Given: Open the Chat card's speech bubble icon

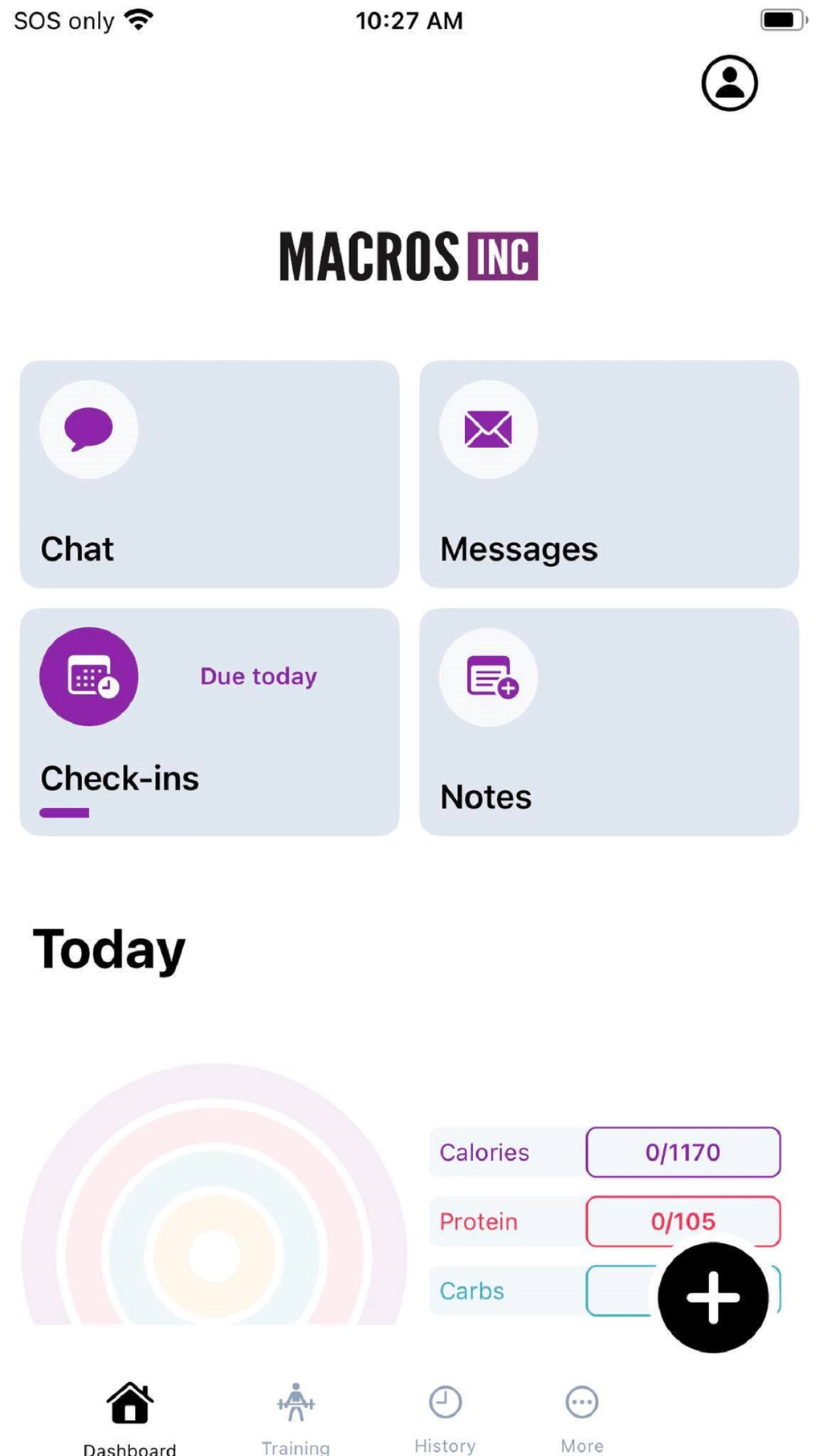Looking at the screenshot, I should 88,430.
